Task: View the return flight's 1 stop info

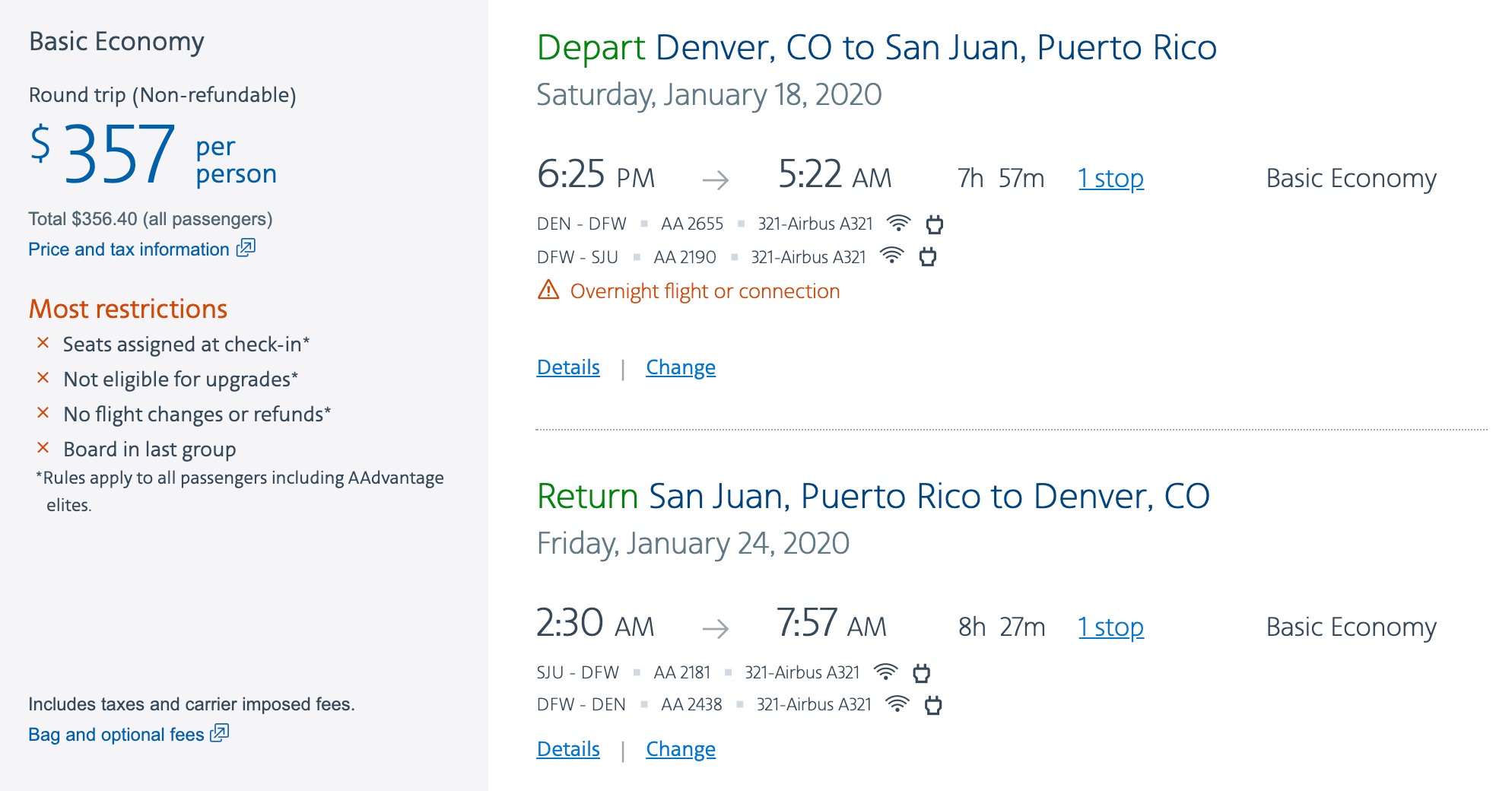Action: point(1110,627)
